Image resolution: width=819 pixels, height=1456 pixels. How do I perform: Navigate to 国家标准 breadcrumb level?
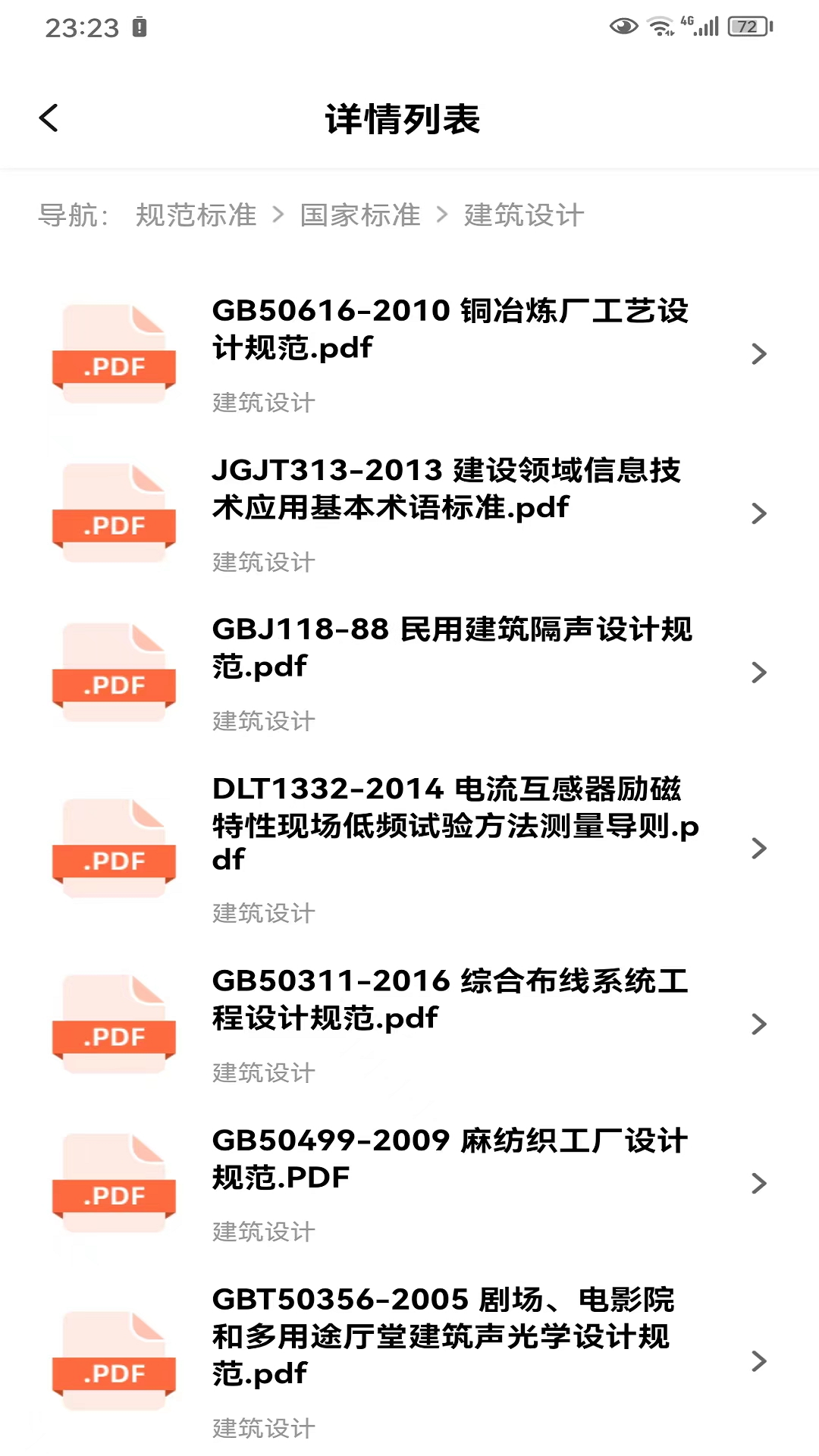(360, 215)
